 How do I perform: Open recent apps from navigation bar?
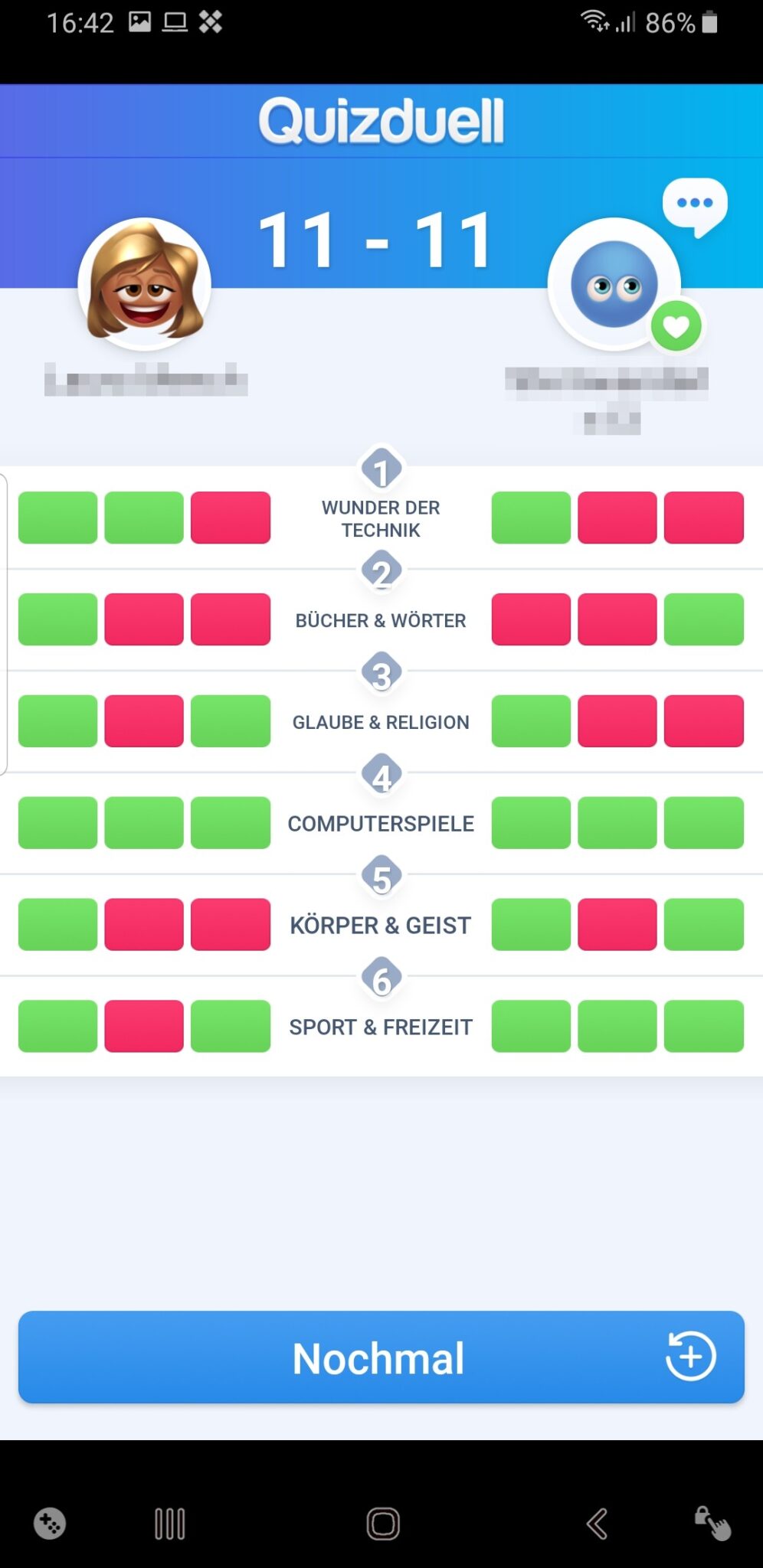pyautogui.click(x=169, y=1524)
